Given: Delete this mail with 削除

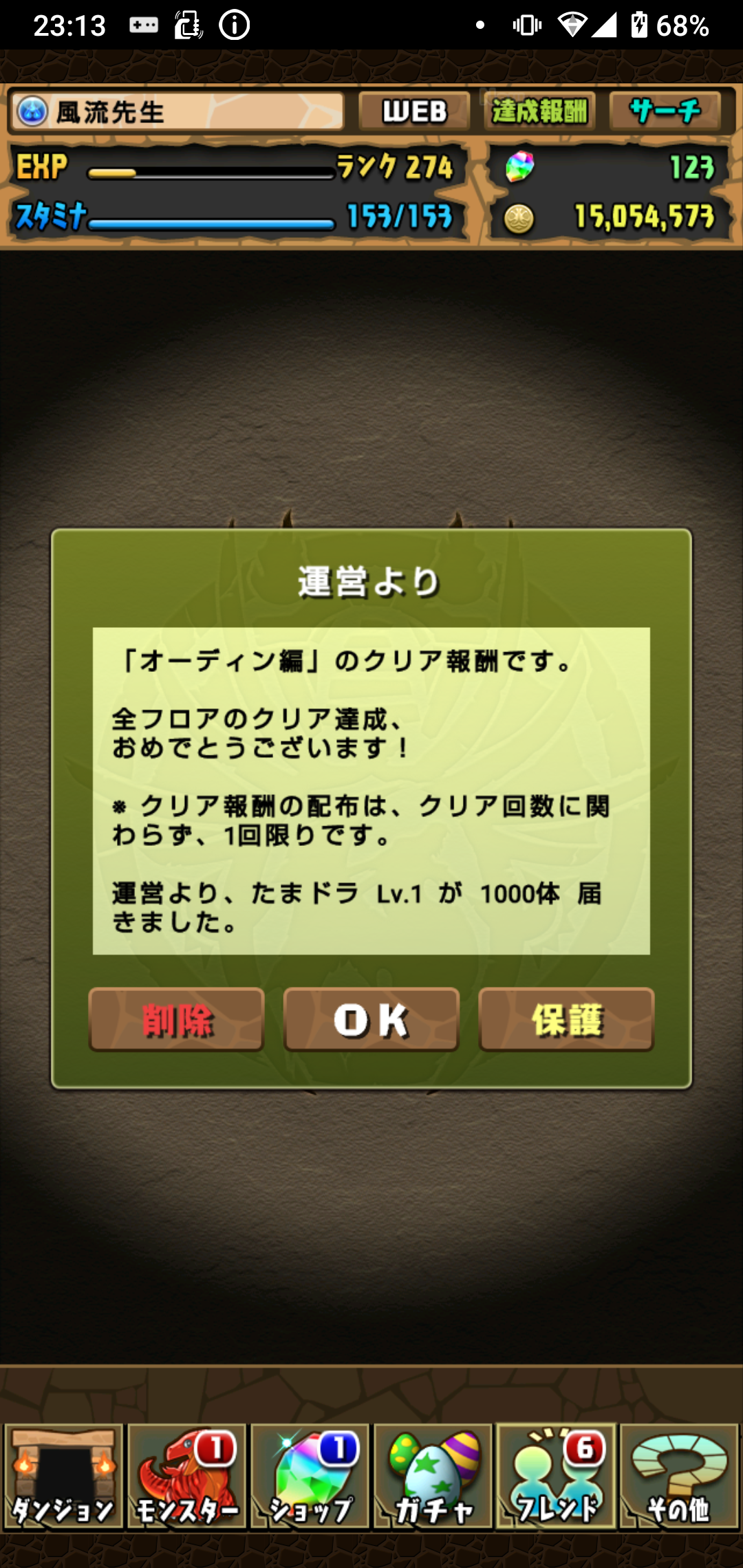Looking at the screenshot, I should pyautogui.click(x=176, y=1019).
